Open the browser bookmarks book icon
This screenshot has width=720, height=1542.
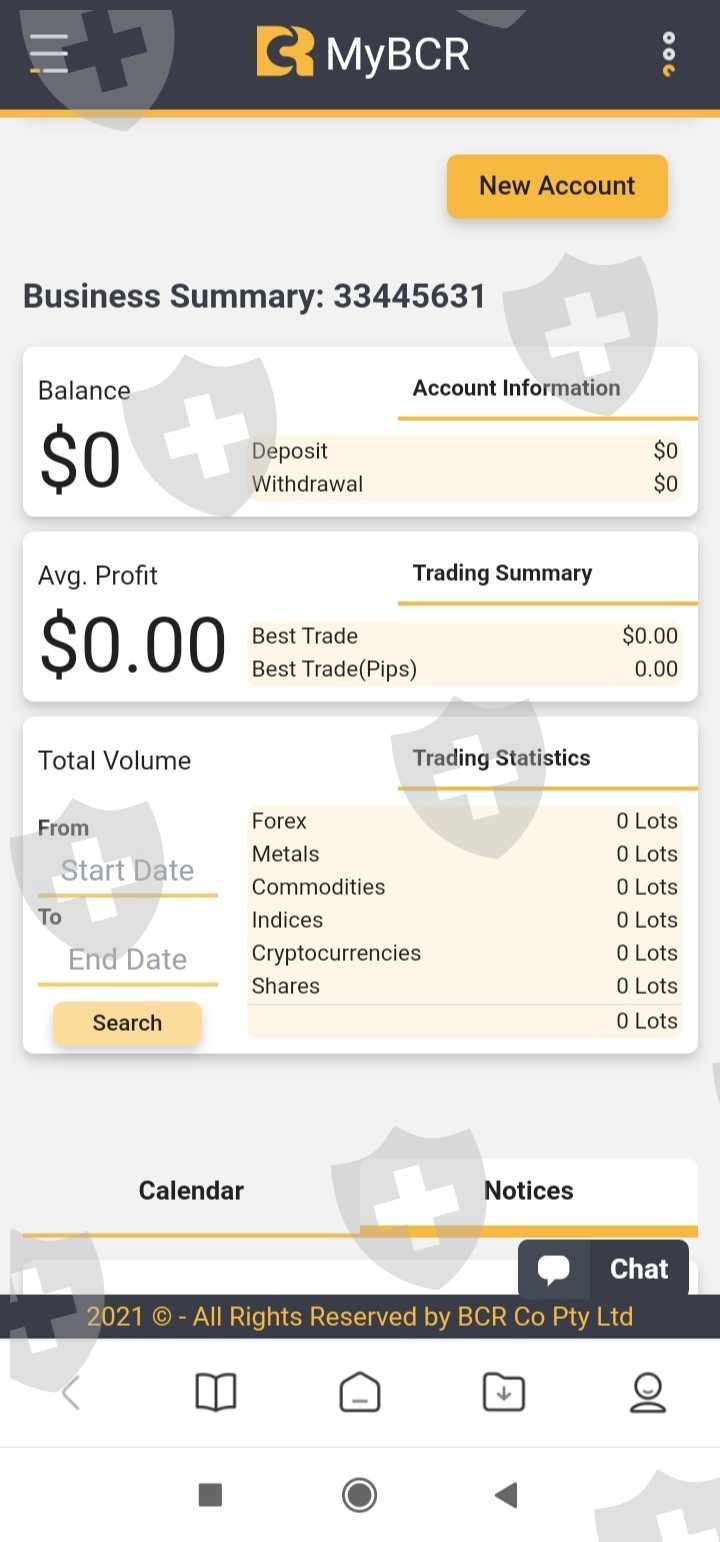[215, 1392]
